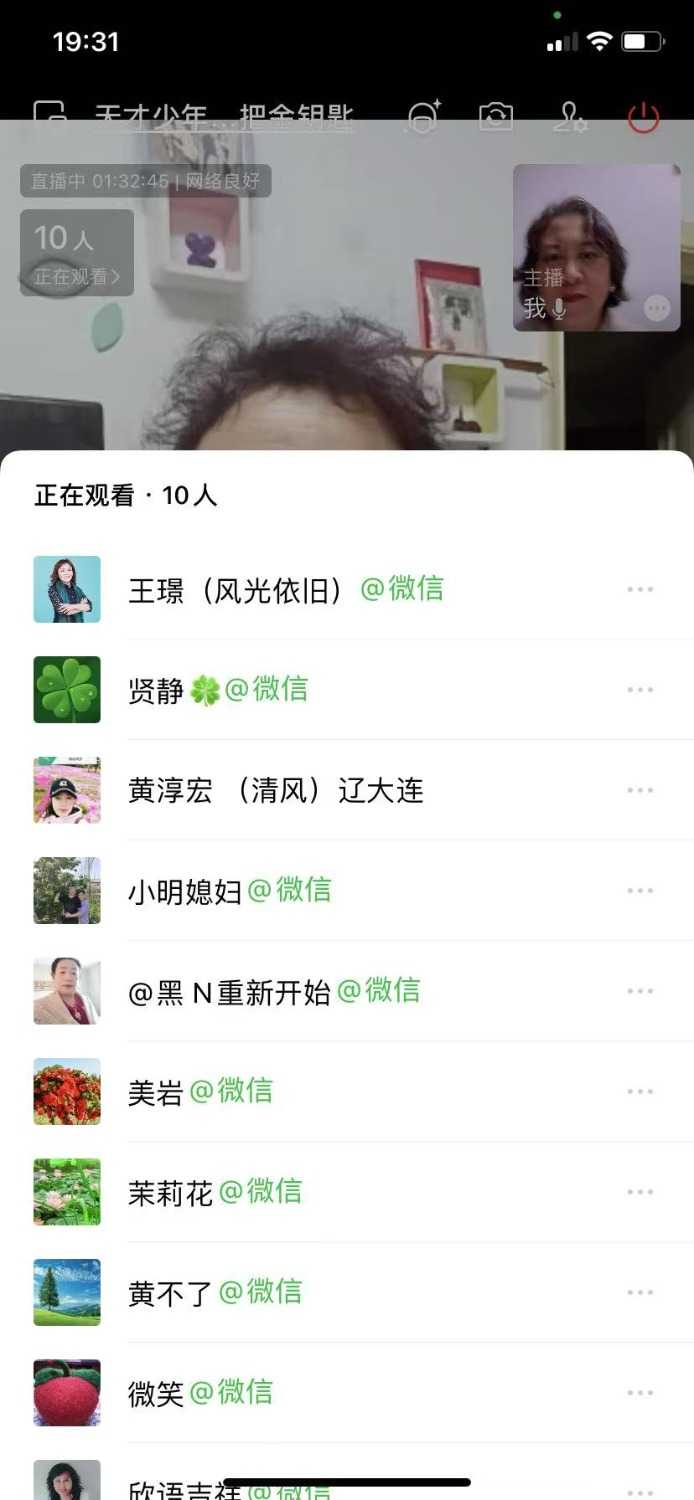Flip the camera
The image size is (694, 1500).
pos(496,118)
